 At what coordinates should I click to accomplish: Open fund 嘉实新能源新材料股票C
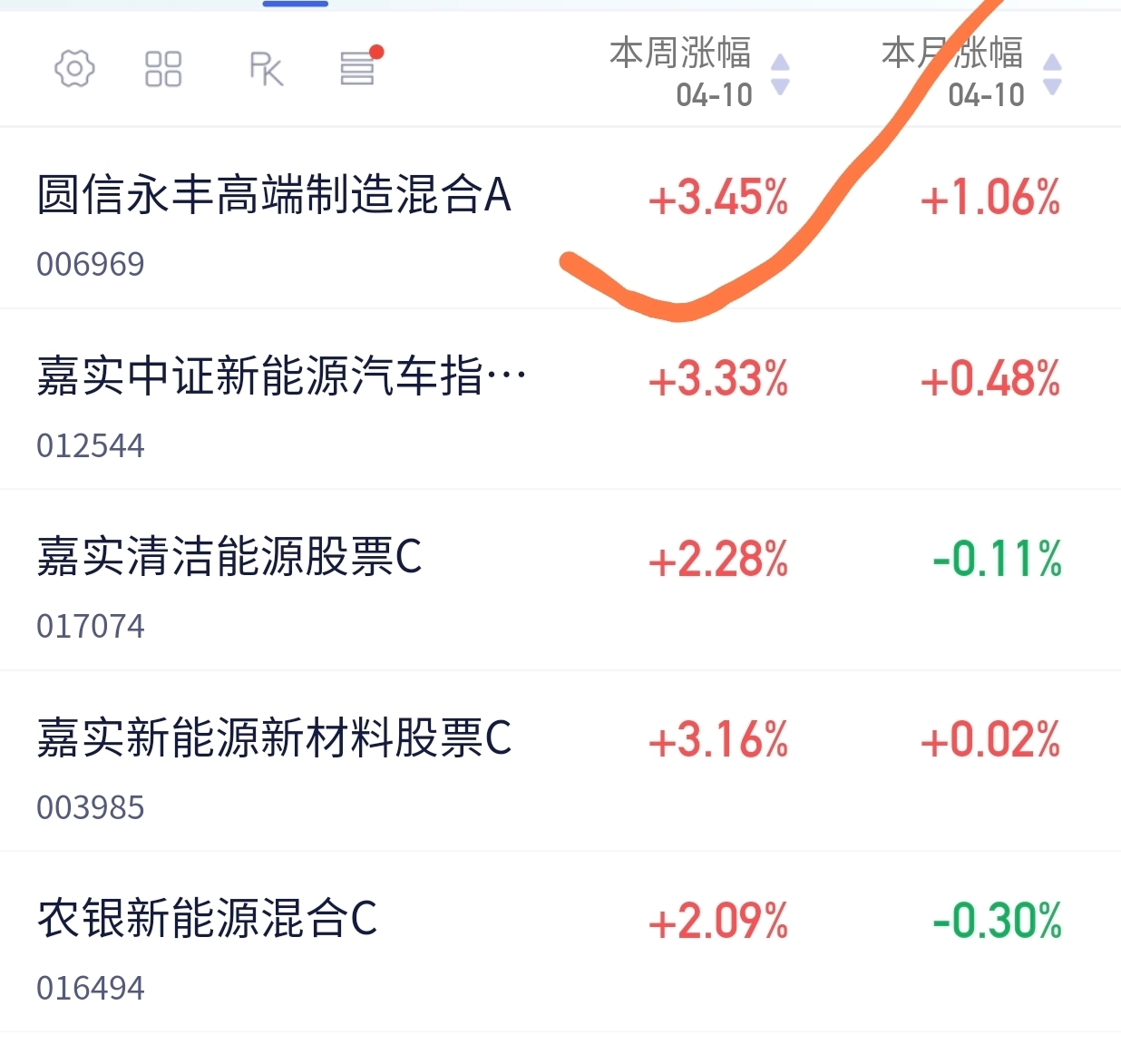click(x=560, y=761)
